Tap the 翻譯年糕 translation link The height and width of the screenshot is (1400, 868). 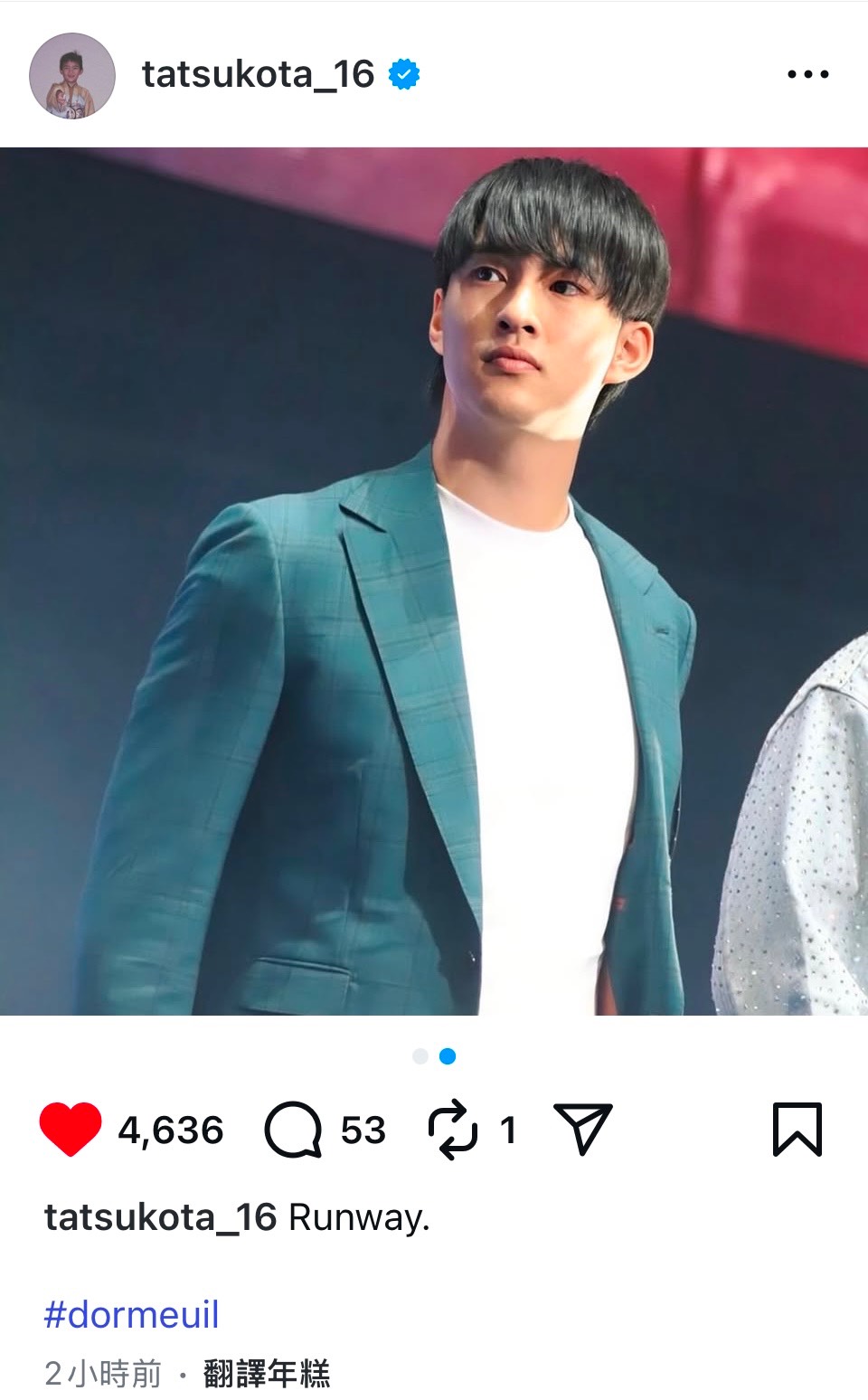(266, 1374)
